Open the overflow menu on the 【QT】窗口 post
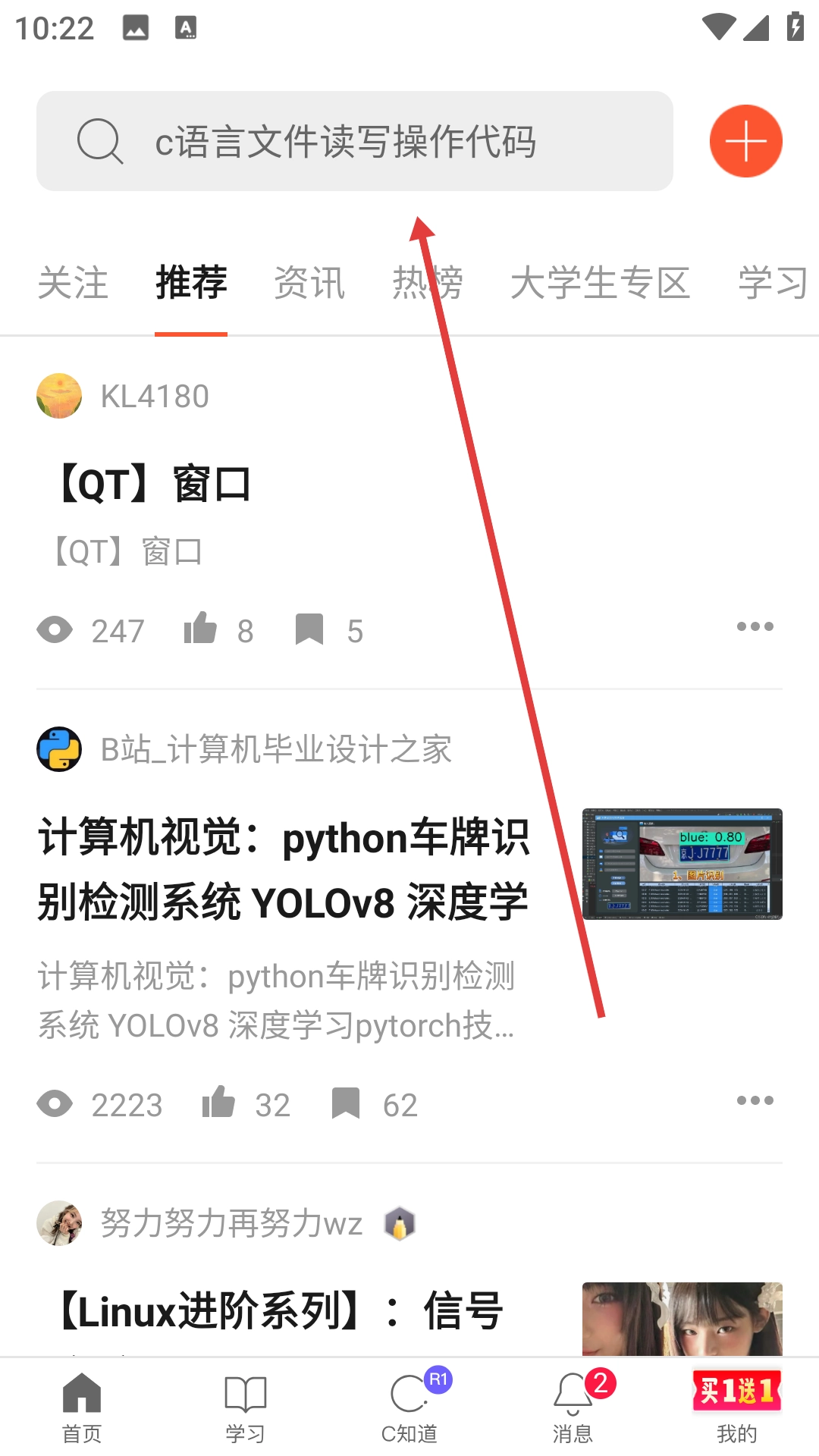This screenshot has height=1456, width=819. [x=755, y=627]
